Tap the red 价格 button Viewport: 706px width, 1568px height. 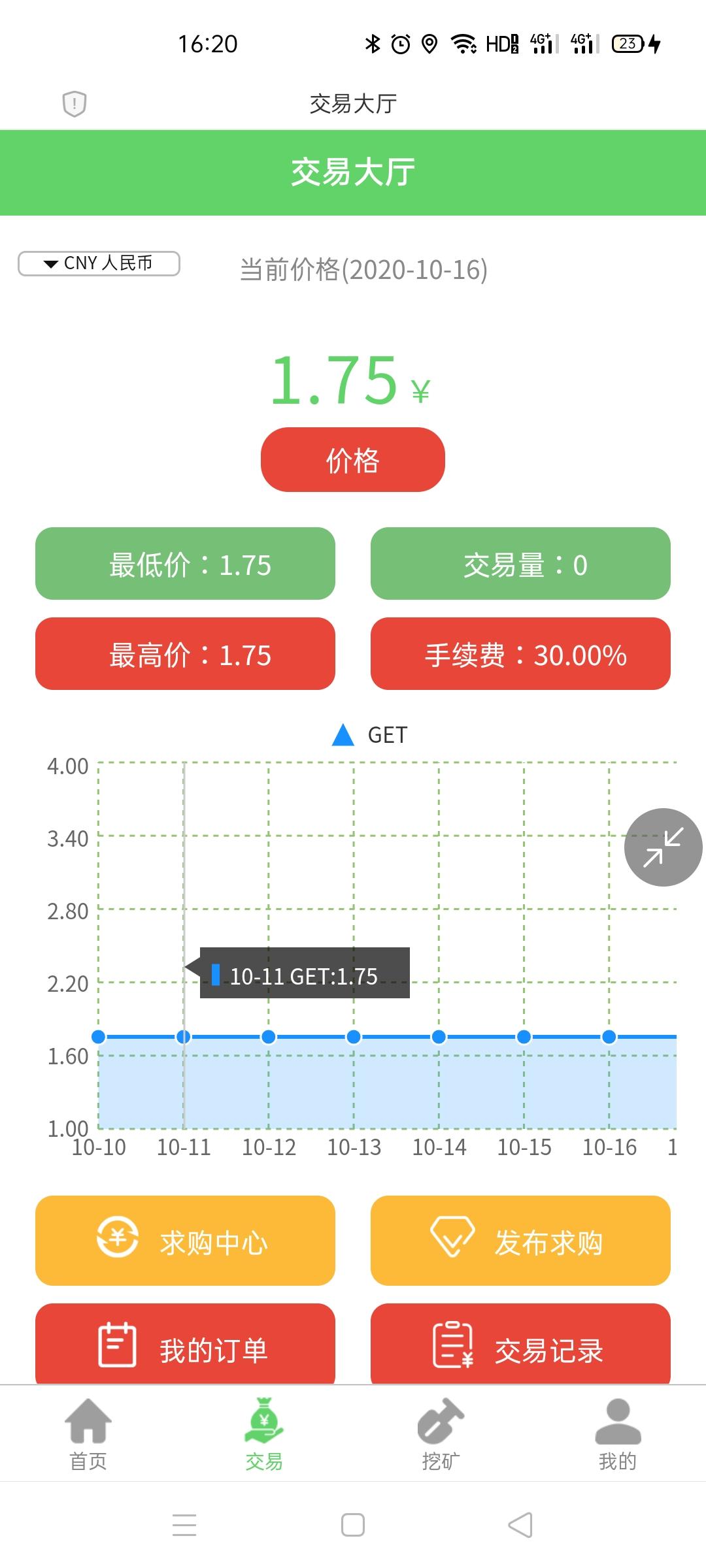(353, 459)
